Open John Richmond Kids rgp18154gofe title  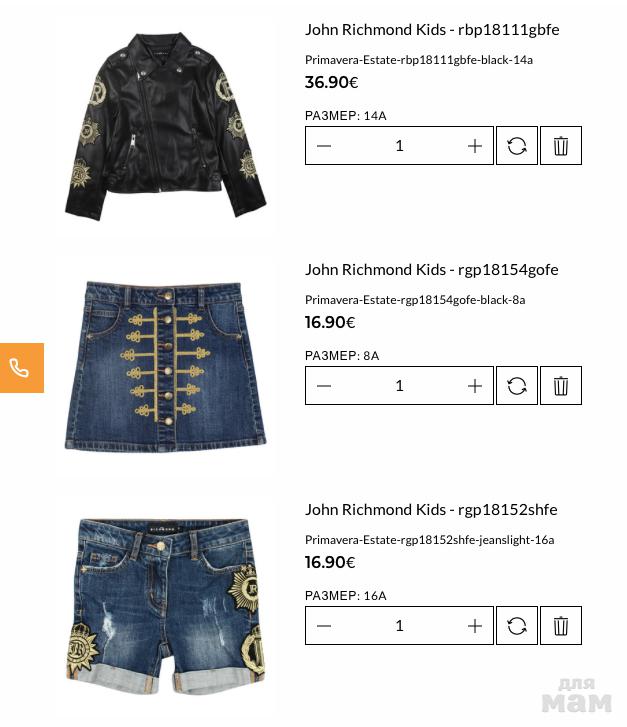(x=431, y=270)
